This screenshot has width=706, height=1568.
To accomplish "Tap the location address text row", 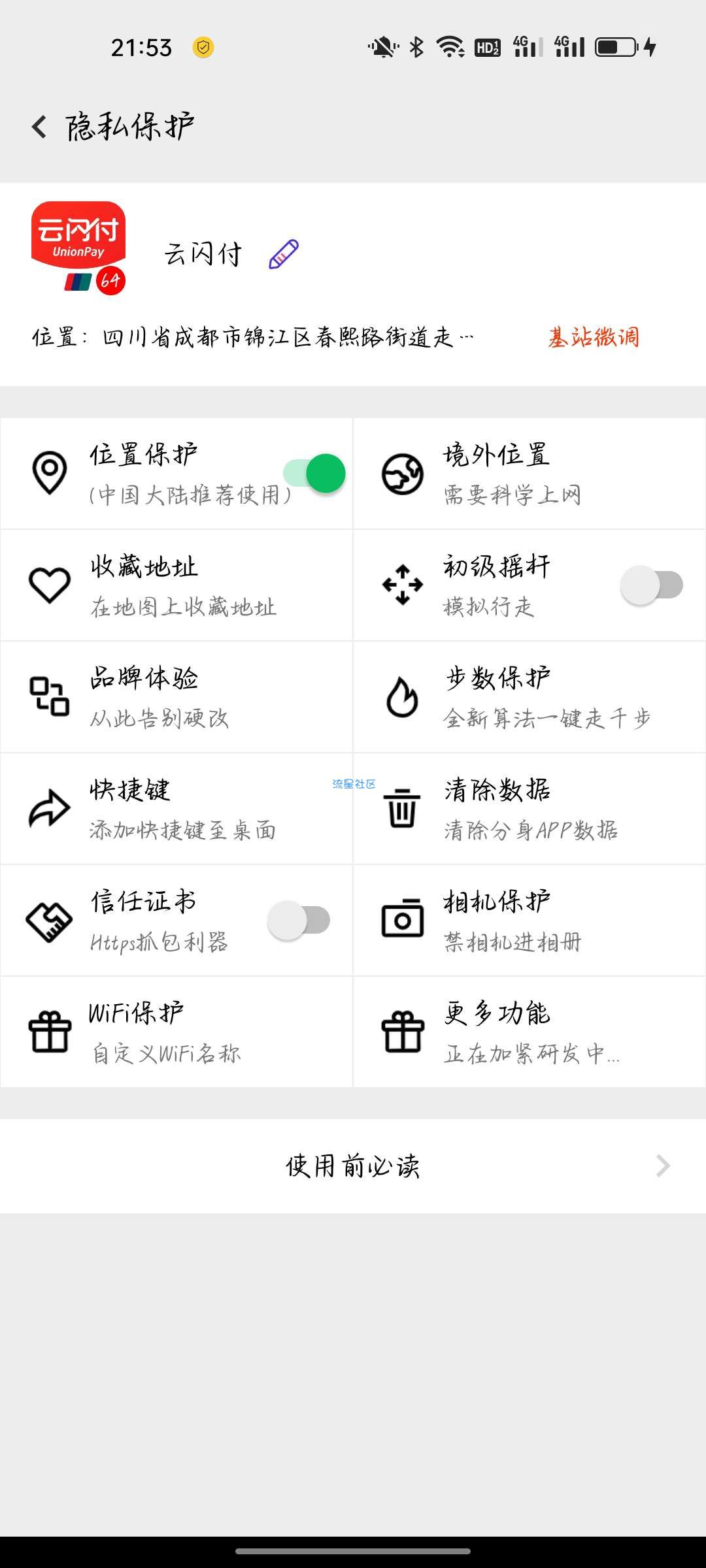I will (x=253, y=338).
